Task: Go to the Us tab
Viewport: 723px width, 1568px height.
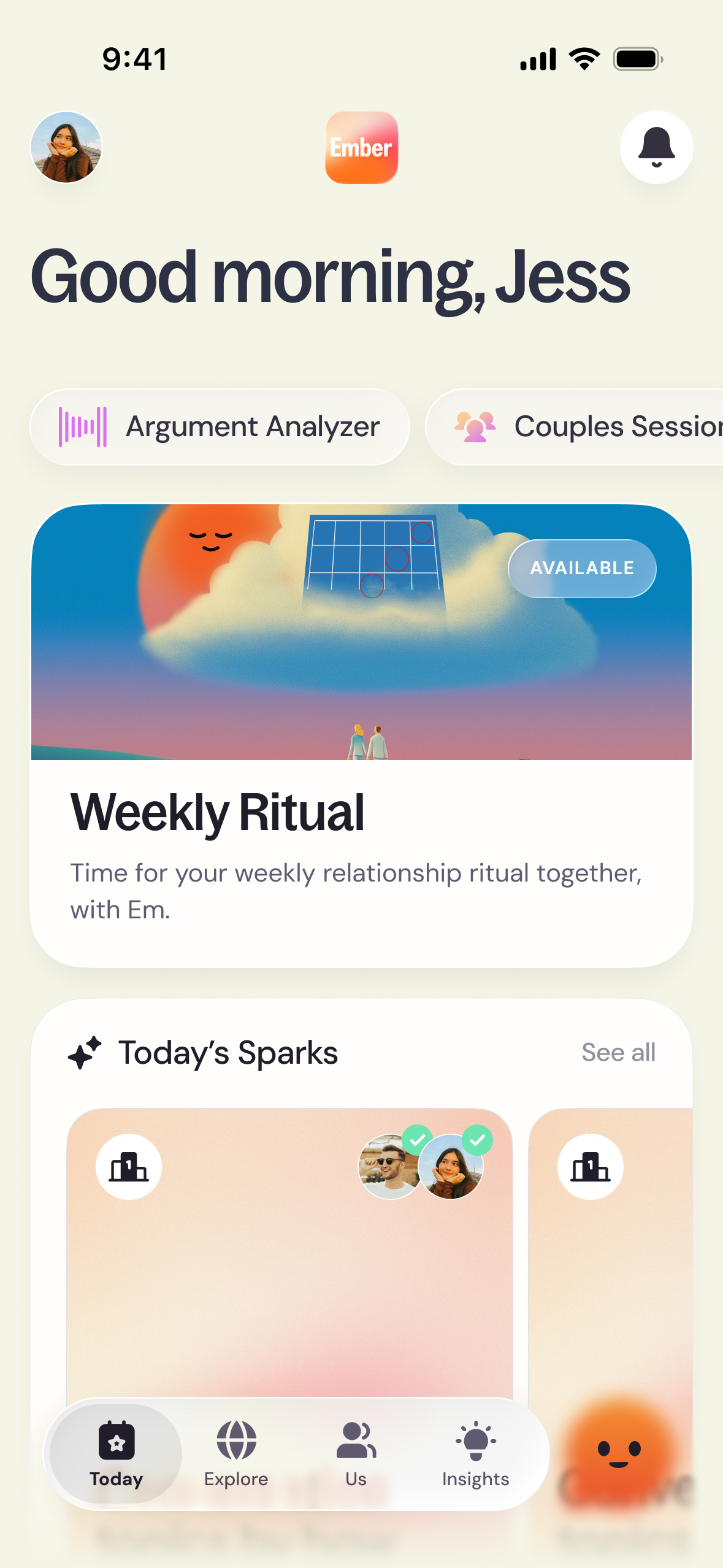Action: pos(356,1454)
